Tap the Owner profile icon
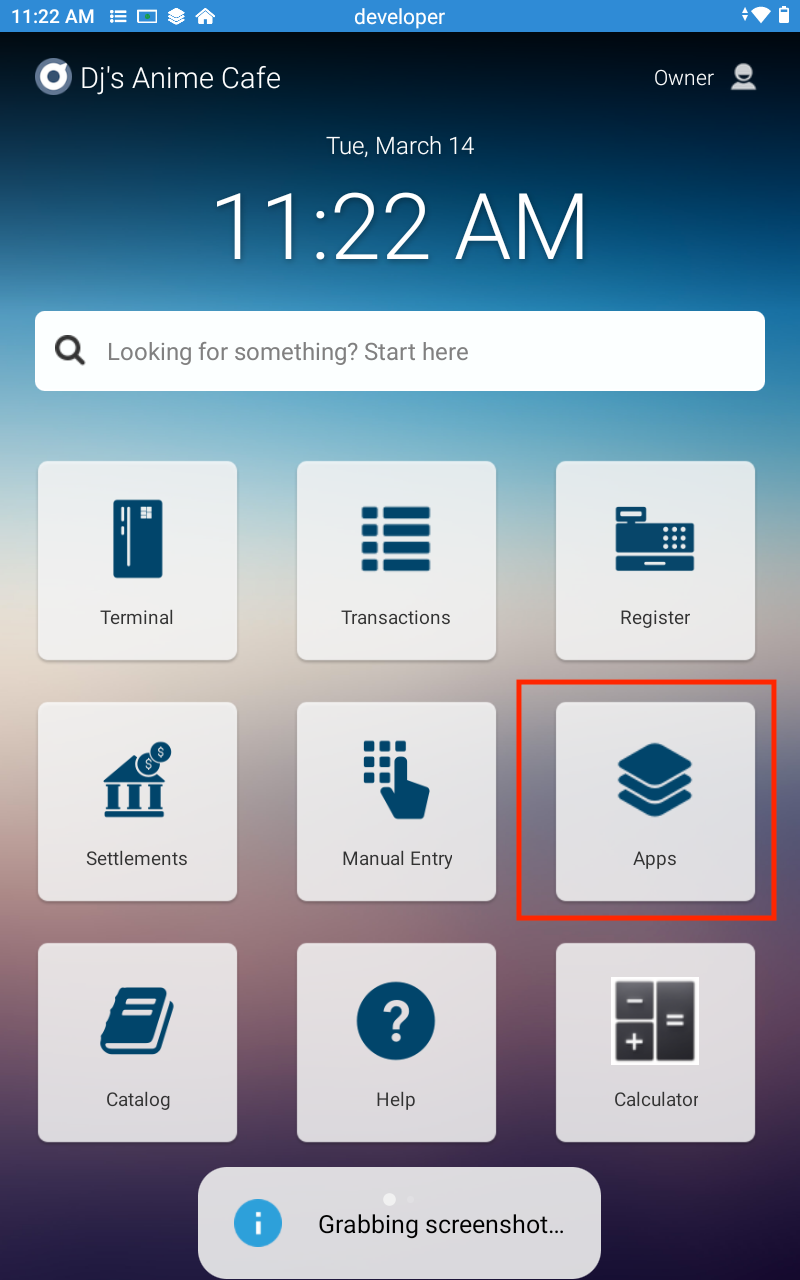This screenshot has height=1280, width=800. pos(743,77)
